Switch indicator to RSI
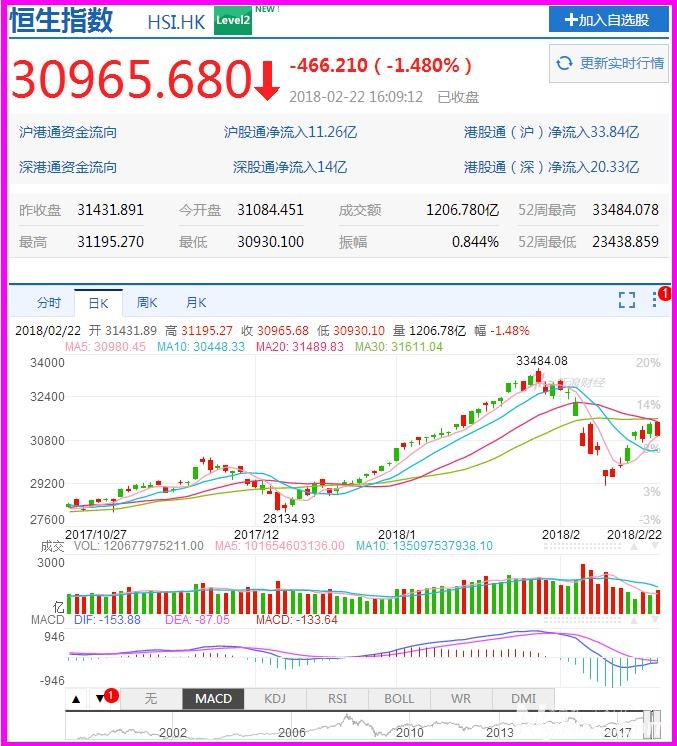This screenshot has height=746, width=677. [337, 698]
